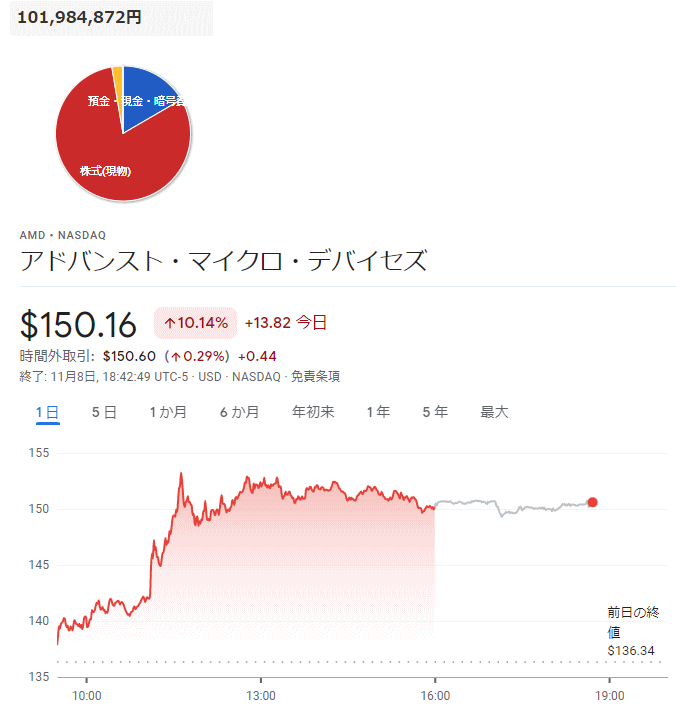Select the 1日 chart range
Viewport: 676px width, 708px height.
click(x=47, y=412)
